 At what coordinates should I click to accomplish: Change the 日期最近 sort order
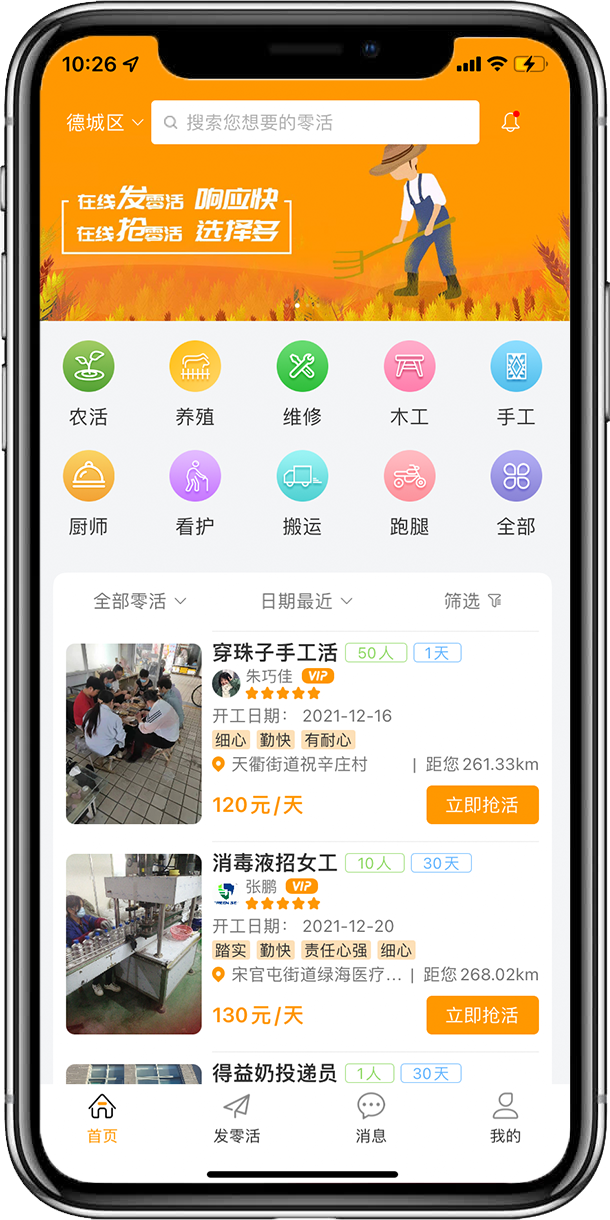(x=306, y=601)
